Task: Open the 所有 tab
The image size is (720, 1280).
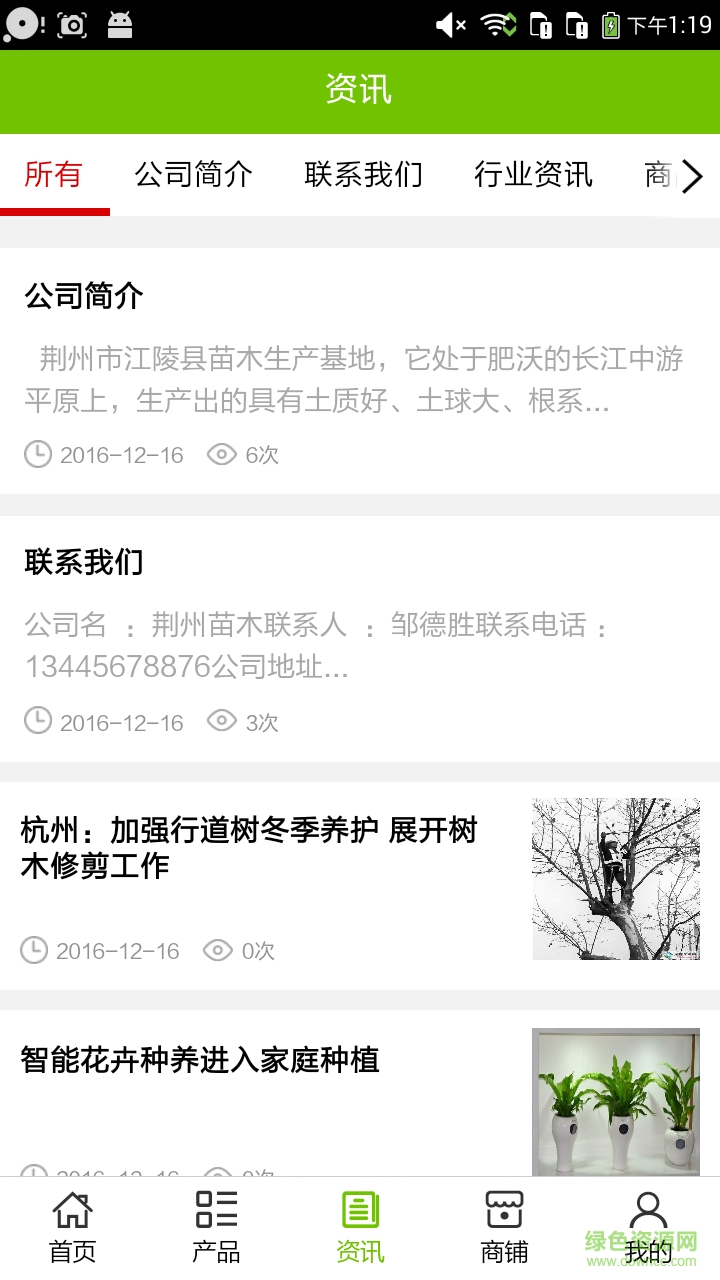Action: (55, 175)
